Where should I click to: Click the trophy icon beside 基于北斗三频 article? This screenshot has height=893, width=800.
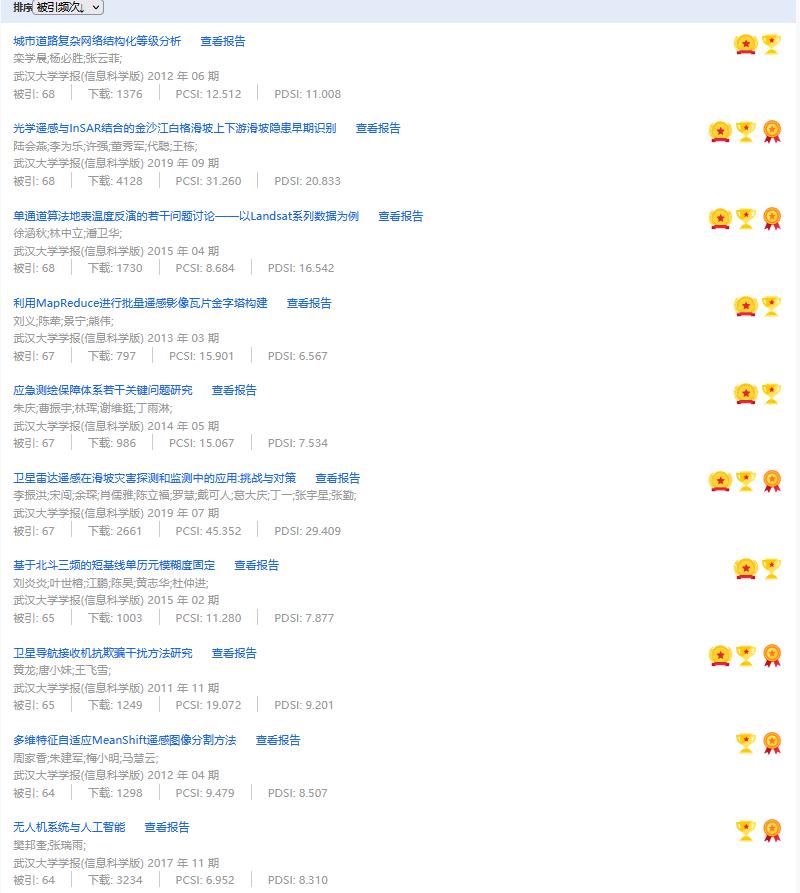[770, 565]
